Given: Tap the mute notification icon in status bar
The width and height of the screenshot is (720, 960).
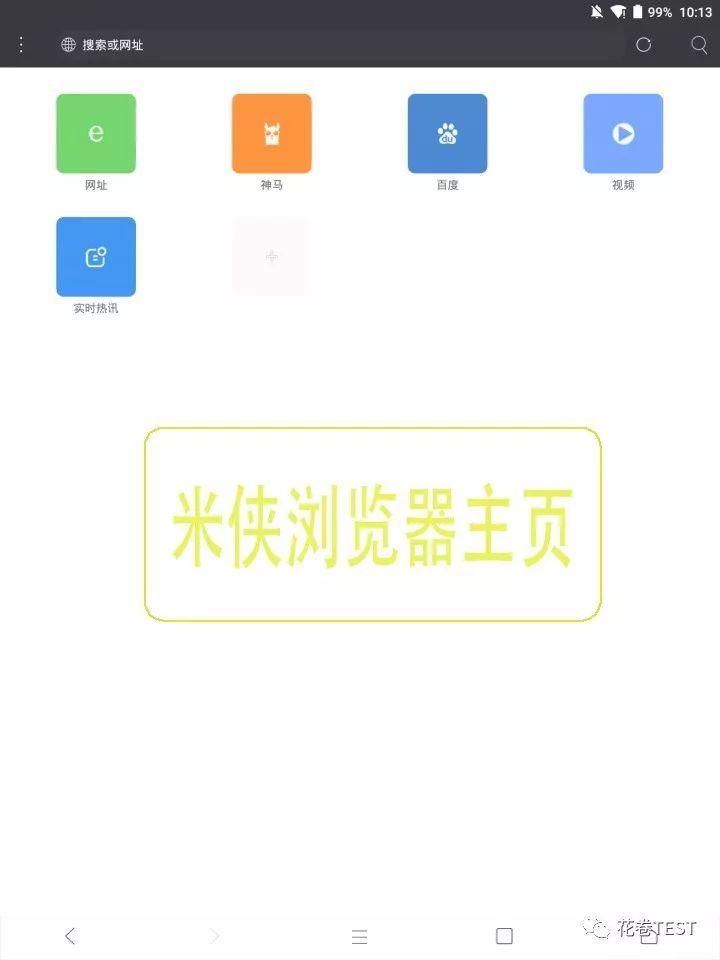Looking at the screenshot, I should click(595, 13).
